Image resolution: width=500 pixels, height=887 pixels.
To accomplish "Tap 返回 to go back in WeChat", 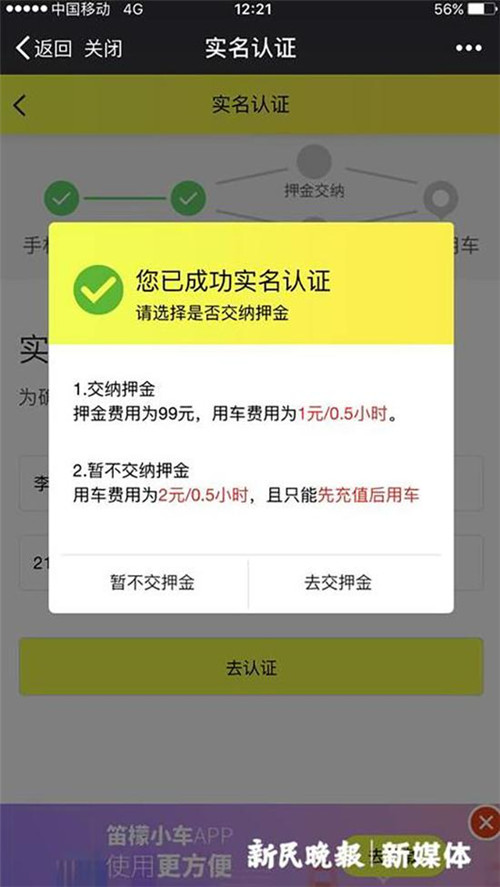I will point(44,49).
